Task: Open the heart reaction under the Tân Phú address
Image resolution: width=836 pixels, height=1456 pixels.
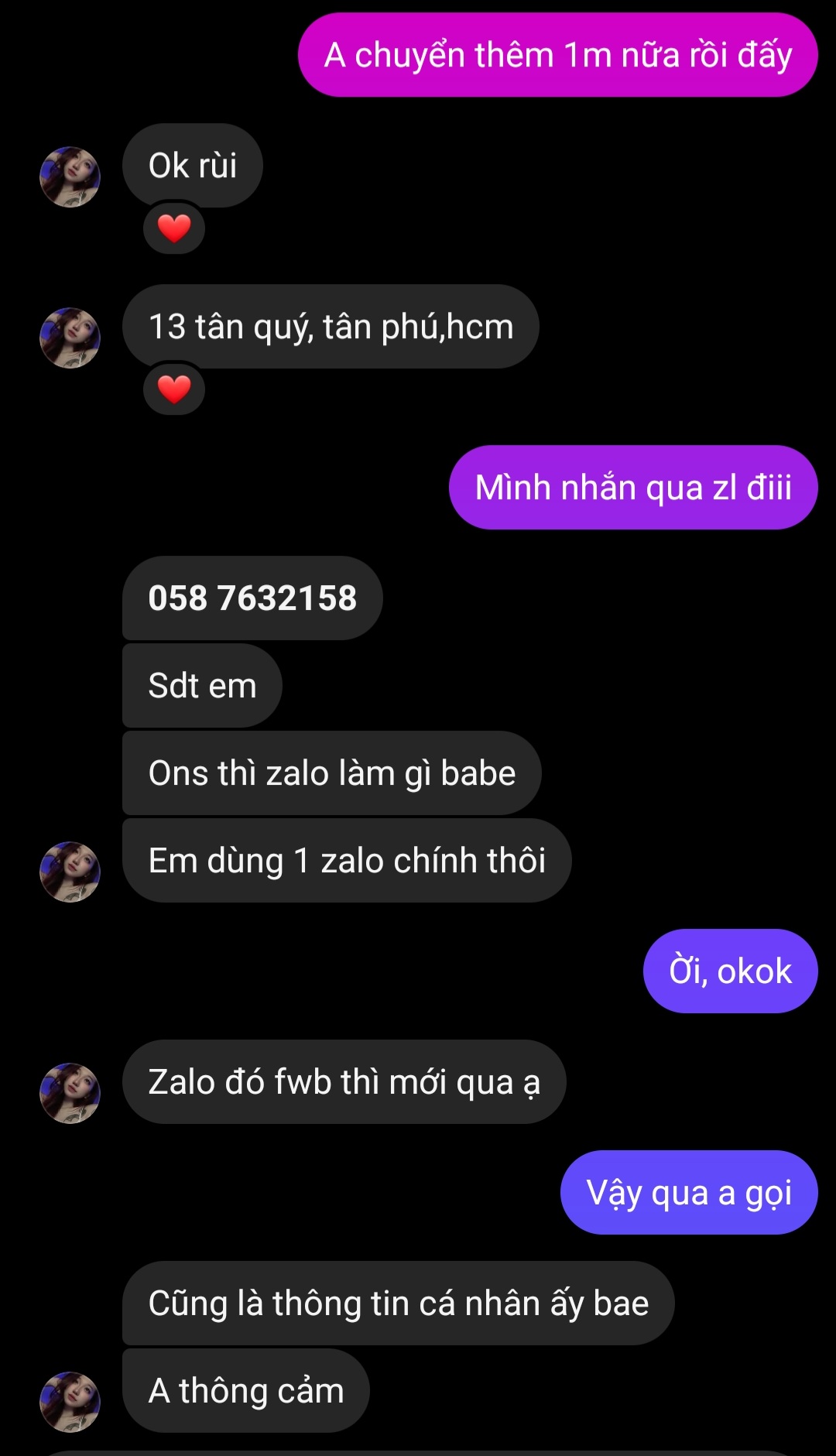Action: pos(174,389)
